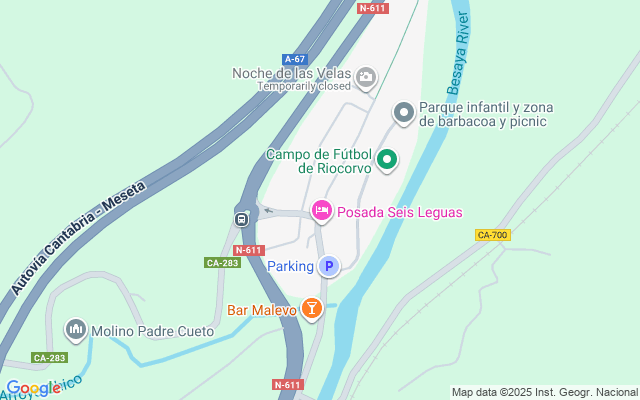640x400 pixels.
Task: Open the Molino Padre Cueto landmark pin
Action: (75, 330)
